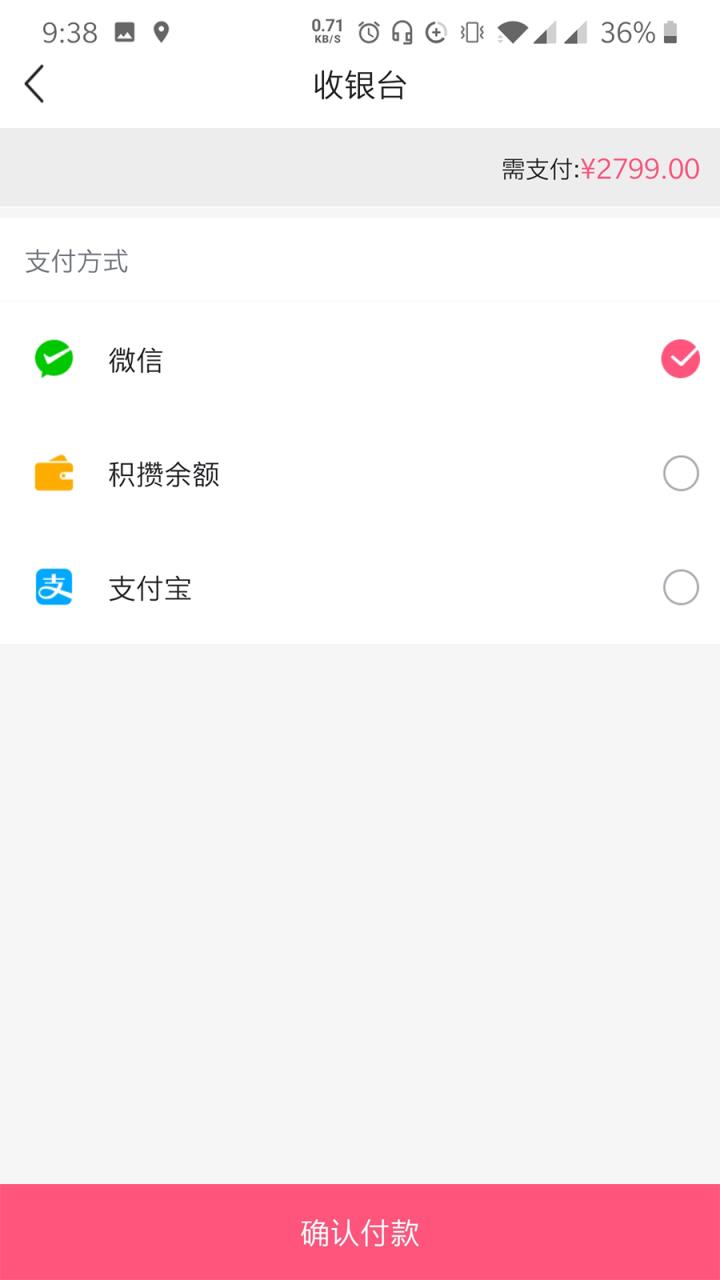The width and height of the screenshot is (720, 1280).
Task: Tap the yellow 积攒余额 wallet icon
Action: click(52, 473)
